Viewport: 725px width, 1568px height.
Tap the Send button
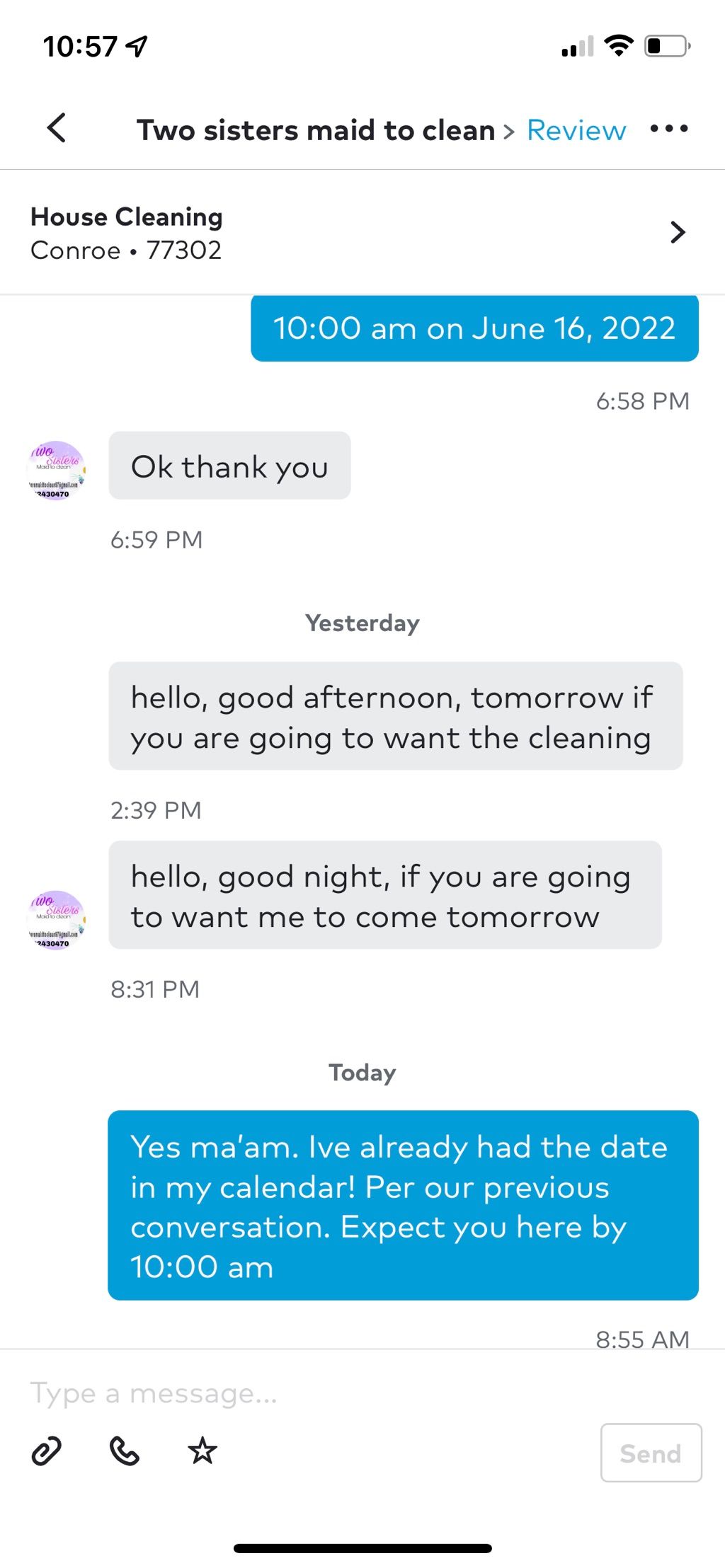click(651, 1453)
